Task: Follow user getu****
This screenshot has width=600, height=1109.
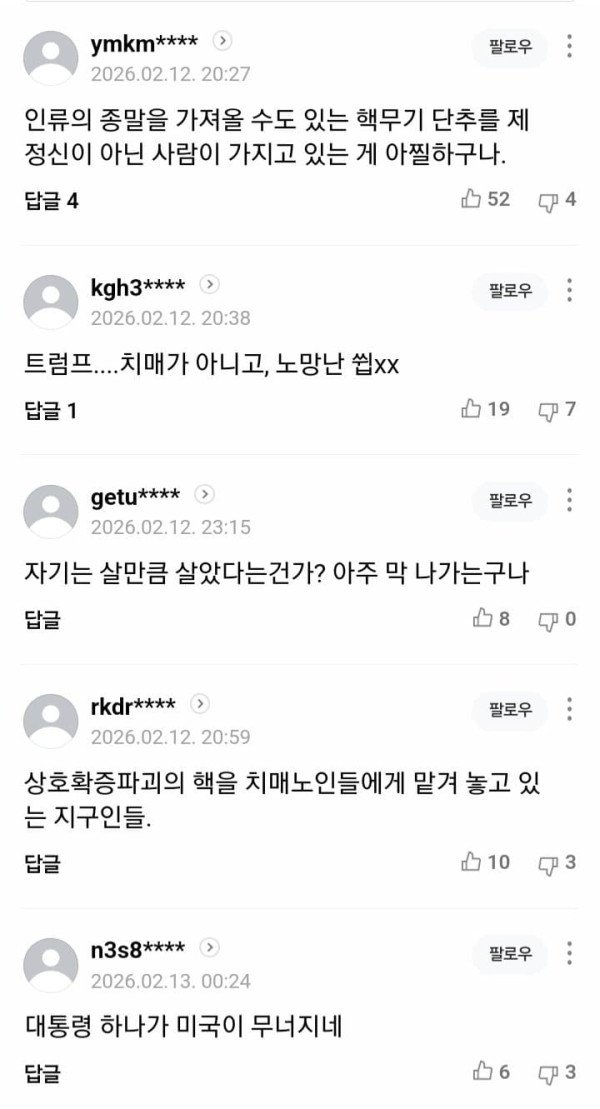Action: pos(510,501)
